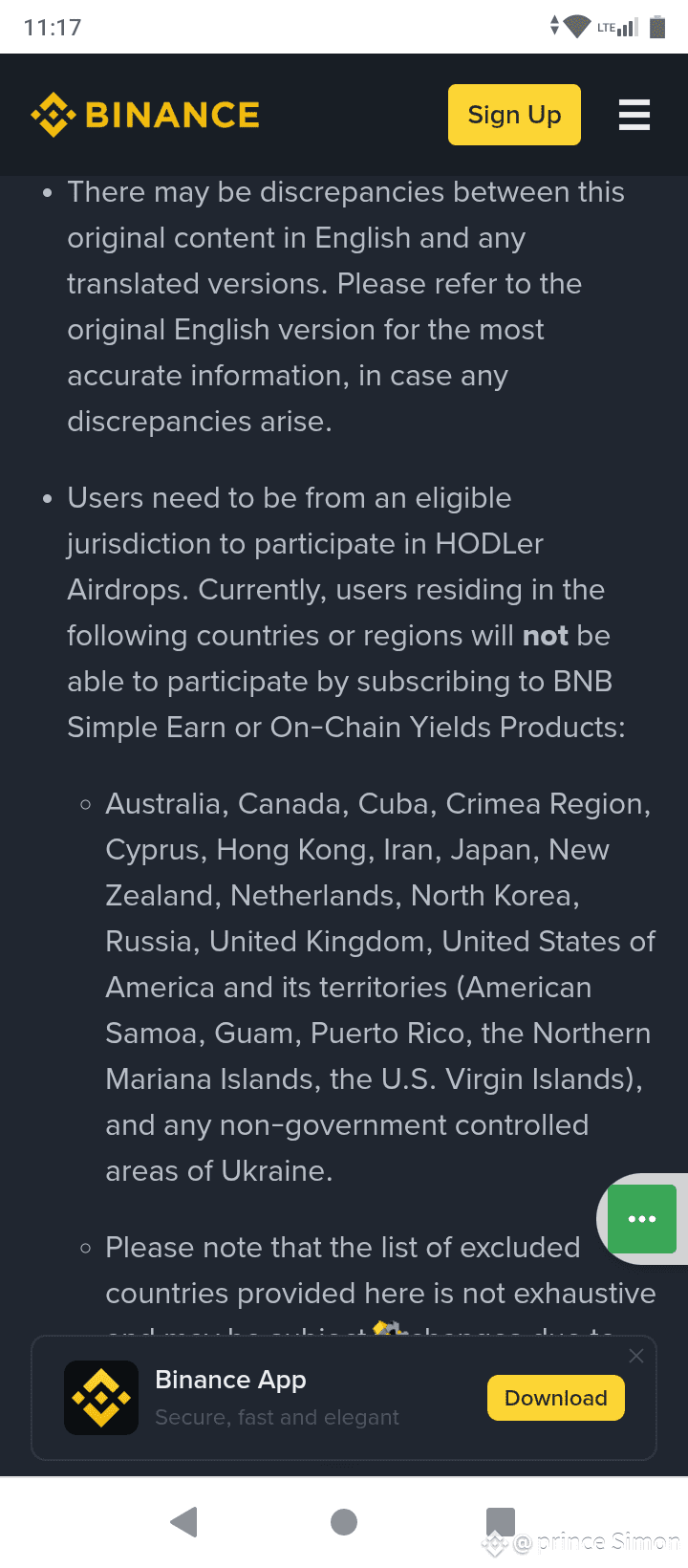Open the green chat support button
Viewport: 688px width, 1568px height.
[x=642, y=1219]
